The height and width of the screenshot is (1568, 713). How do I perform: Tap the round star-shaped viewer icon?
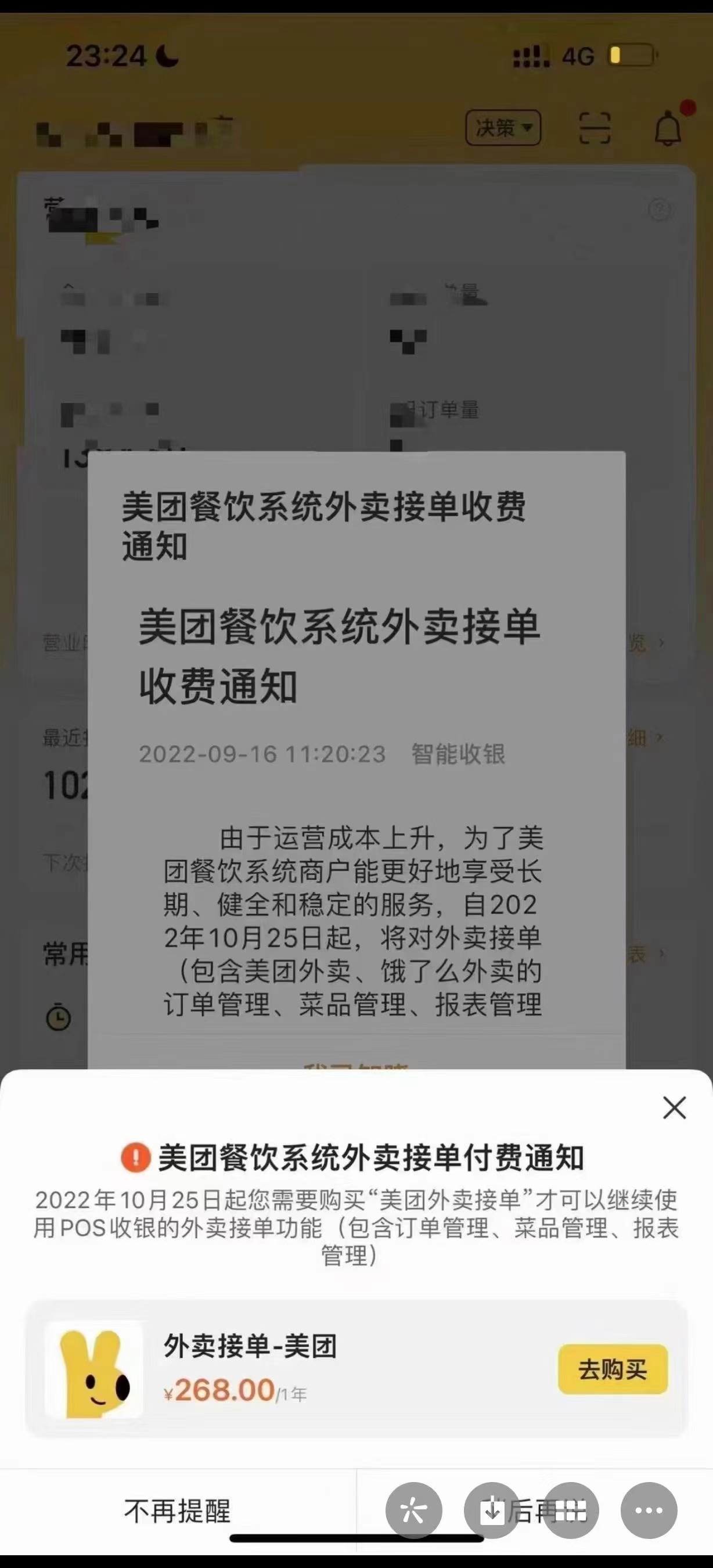tap(413, 1510)
